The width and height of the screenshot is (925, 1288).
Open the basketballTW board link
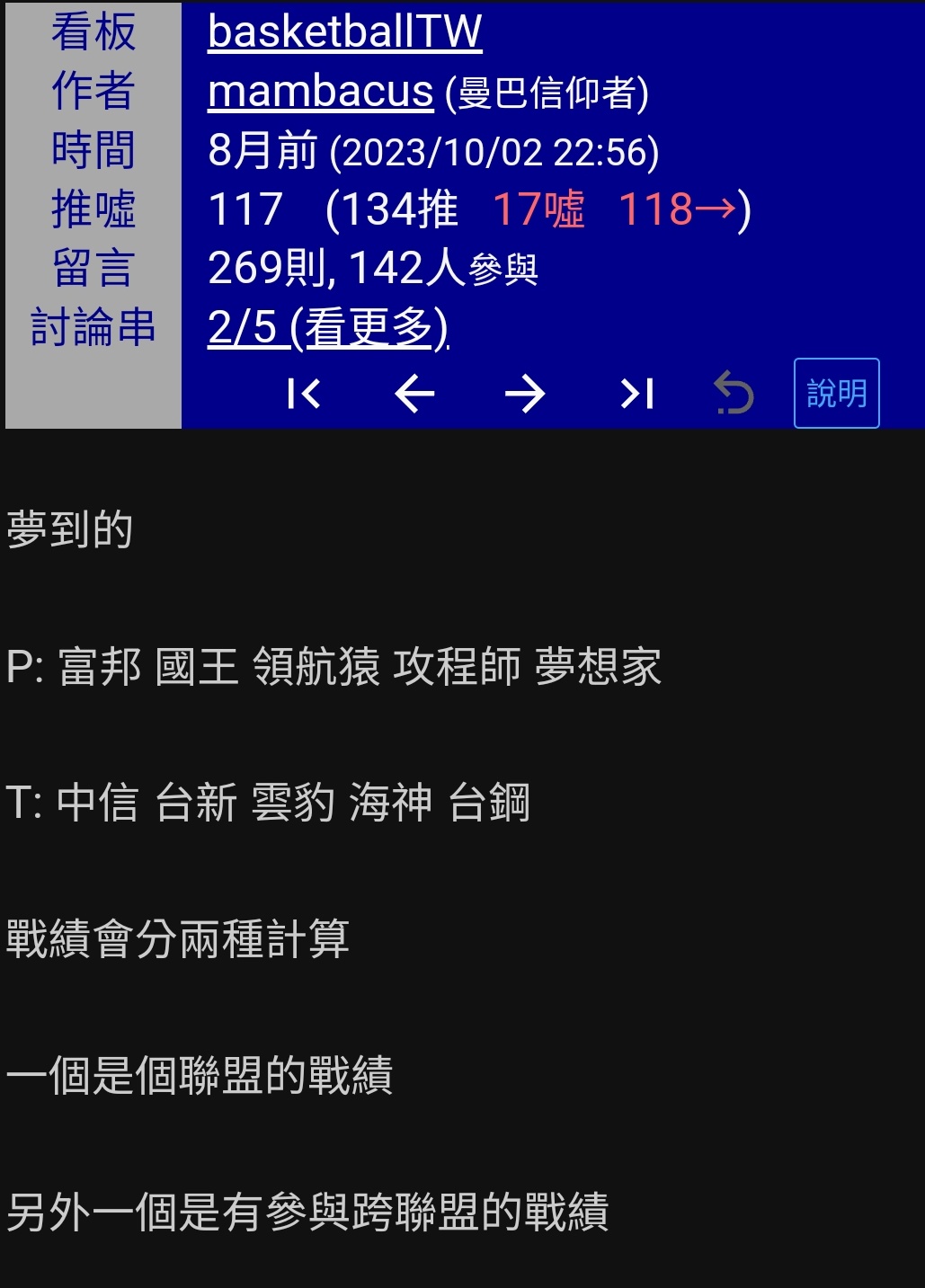click(x=344, y=32)
